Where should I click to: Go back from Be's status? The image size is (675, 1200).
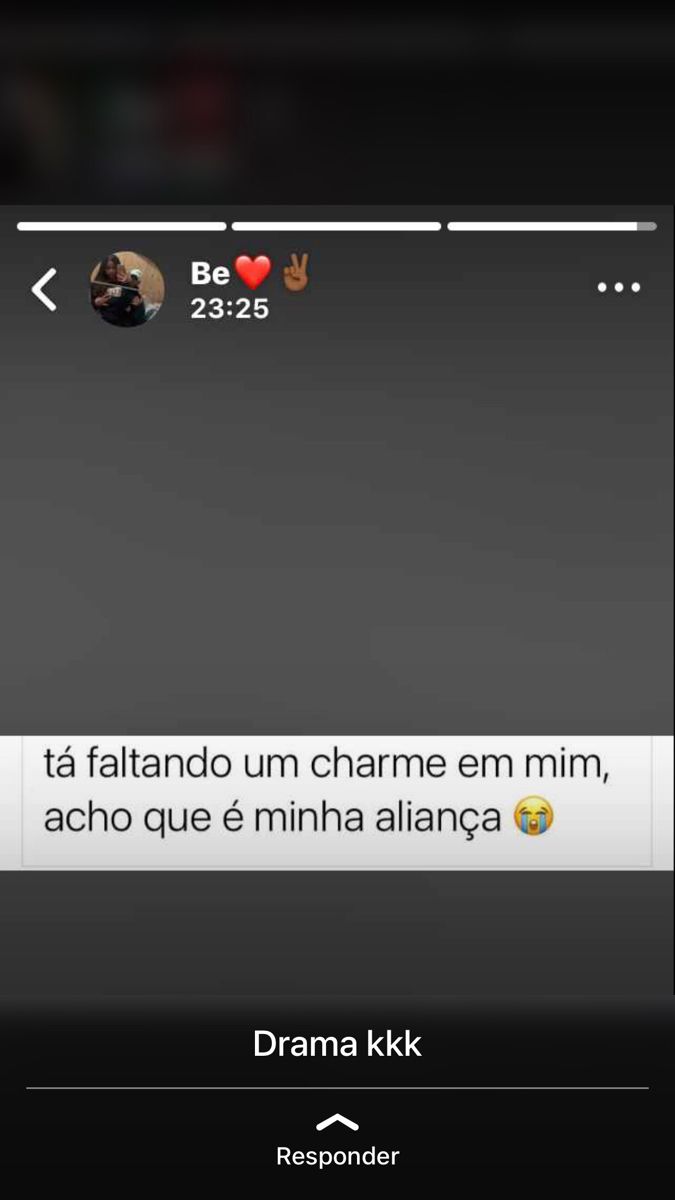[x=44, y=289]
